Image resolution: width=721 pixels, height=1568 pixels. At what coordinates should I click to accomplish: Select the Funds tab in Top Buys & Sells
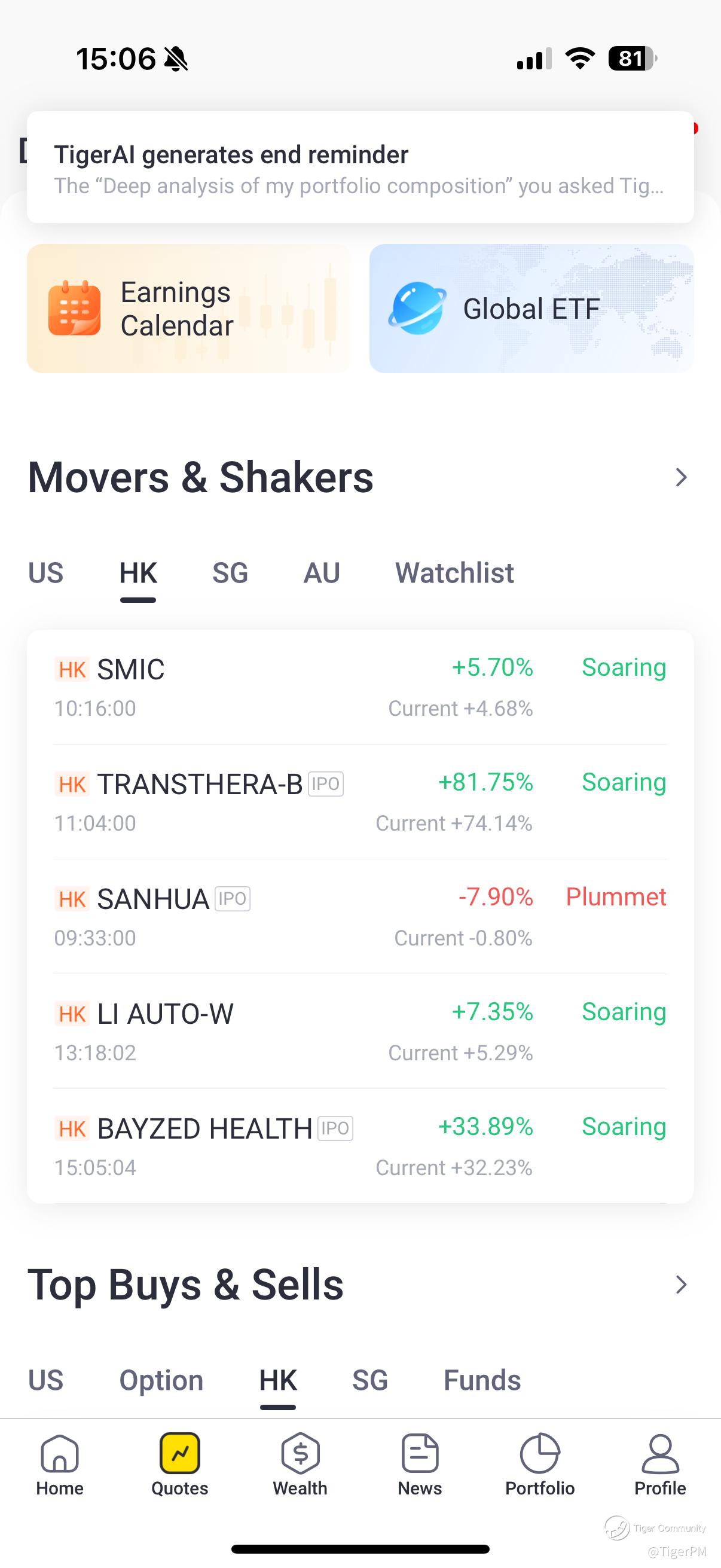482,1380
